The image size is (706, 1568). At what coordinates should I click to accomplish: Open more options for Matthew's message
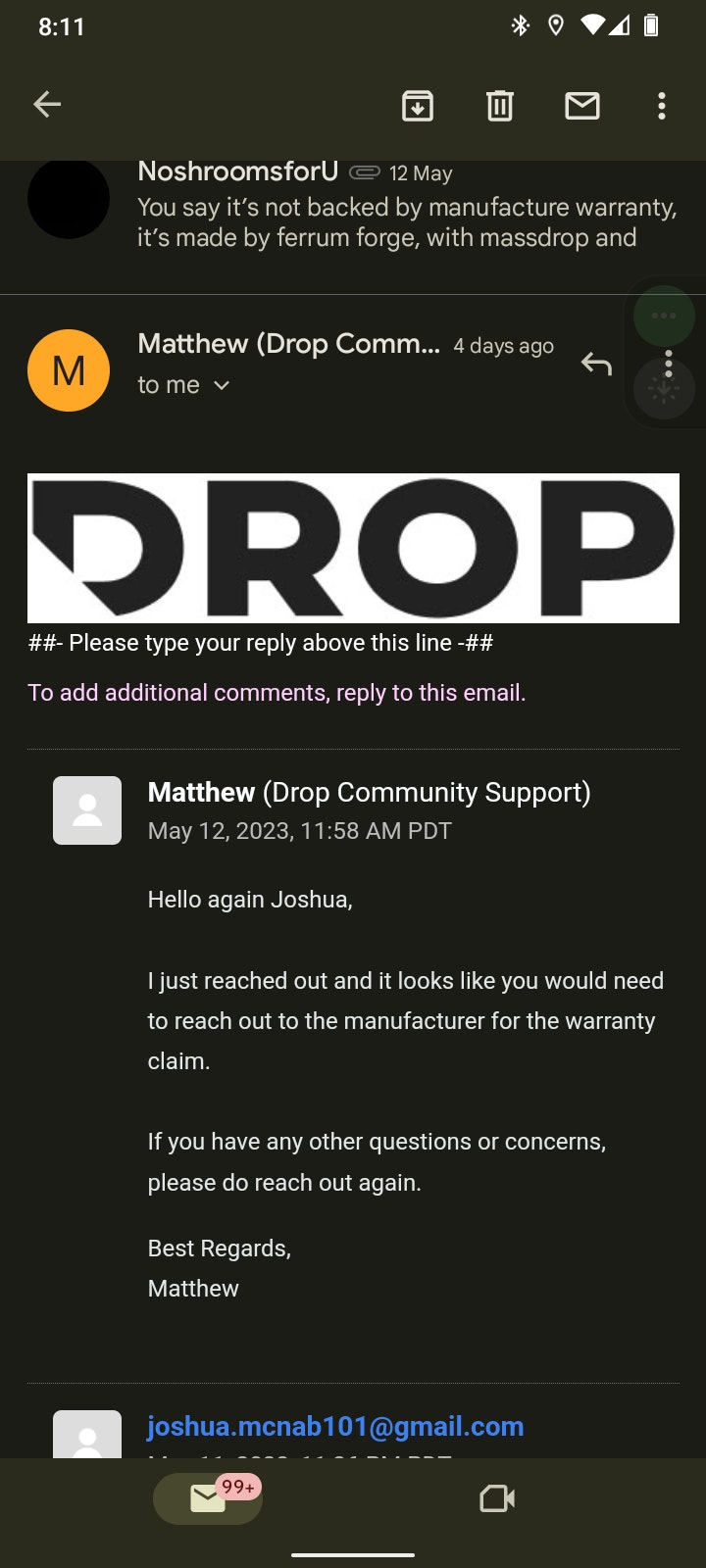click(669, 364)
